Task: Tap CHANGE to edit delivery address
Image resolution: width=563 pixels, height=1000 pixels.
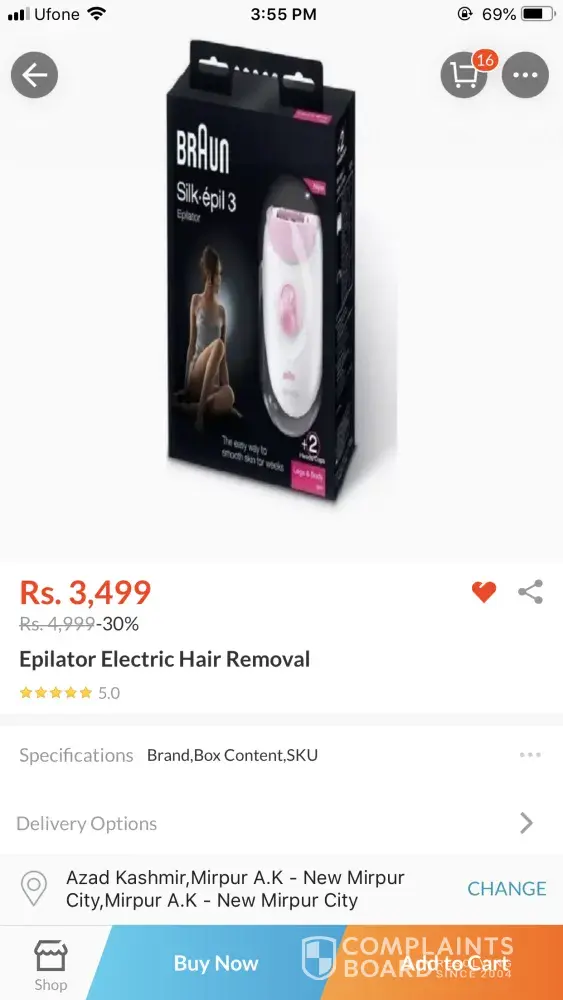Action: 507,888
